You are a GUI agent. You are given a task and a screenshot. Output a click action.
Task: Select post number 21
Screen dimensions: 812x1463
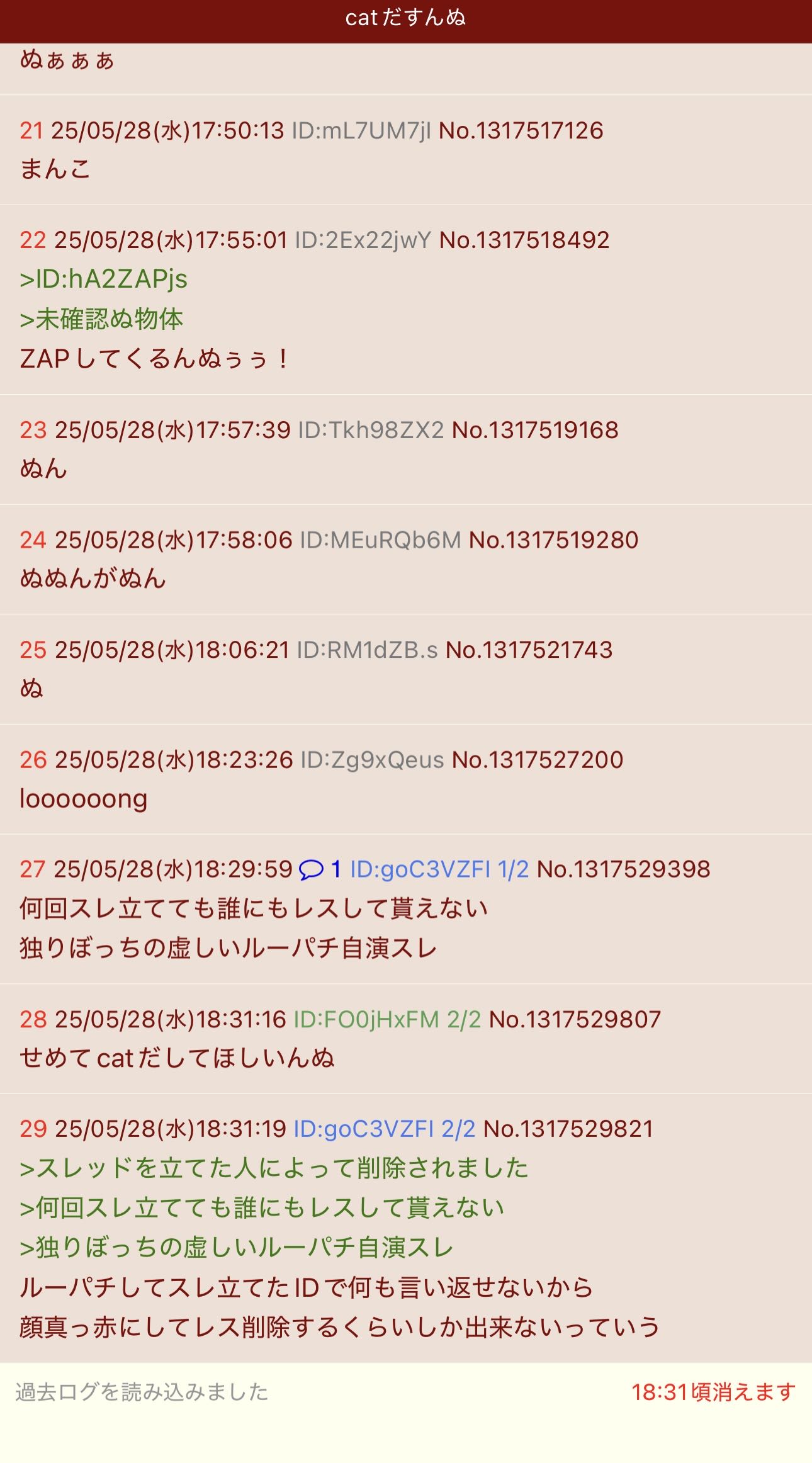tap(31, 130)
